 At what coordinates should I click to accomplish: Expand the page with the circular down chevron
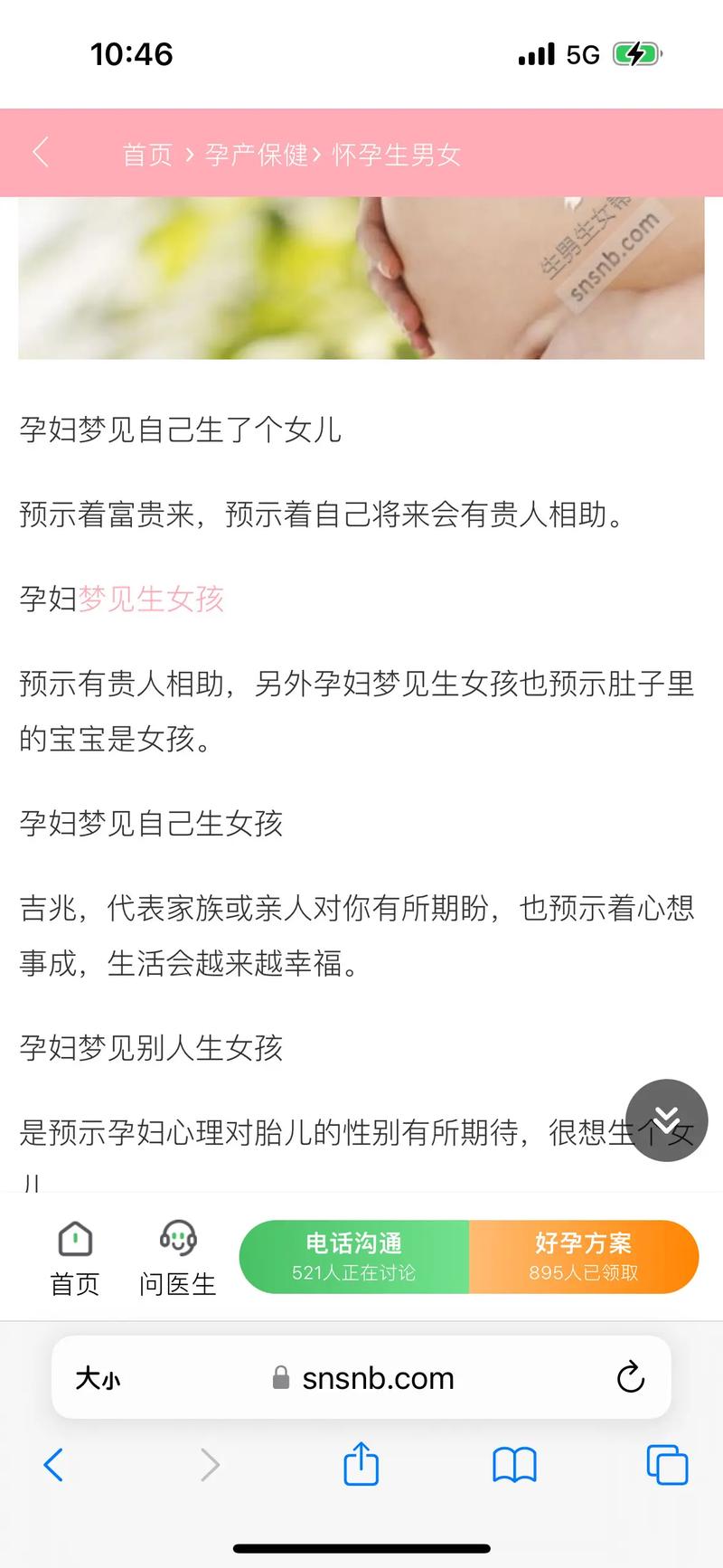(x=666, y=1120)
